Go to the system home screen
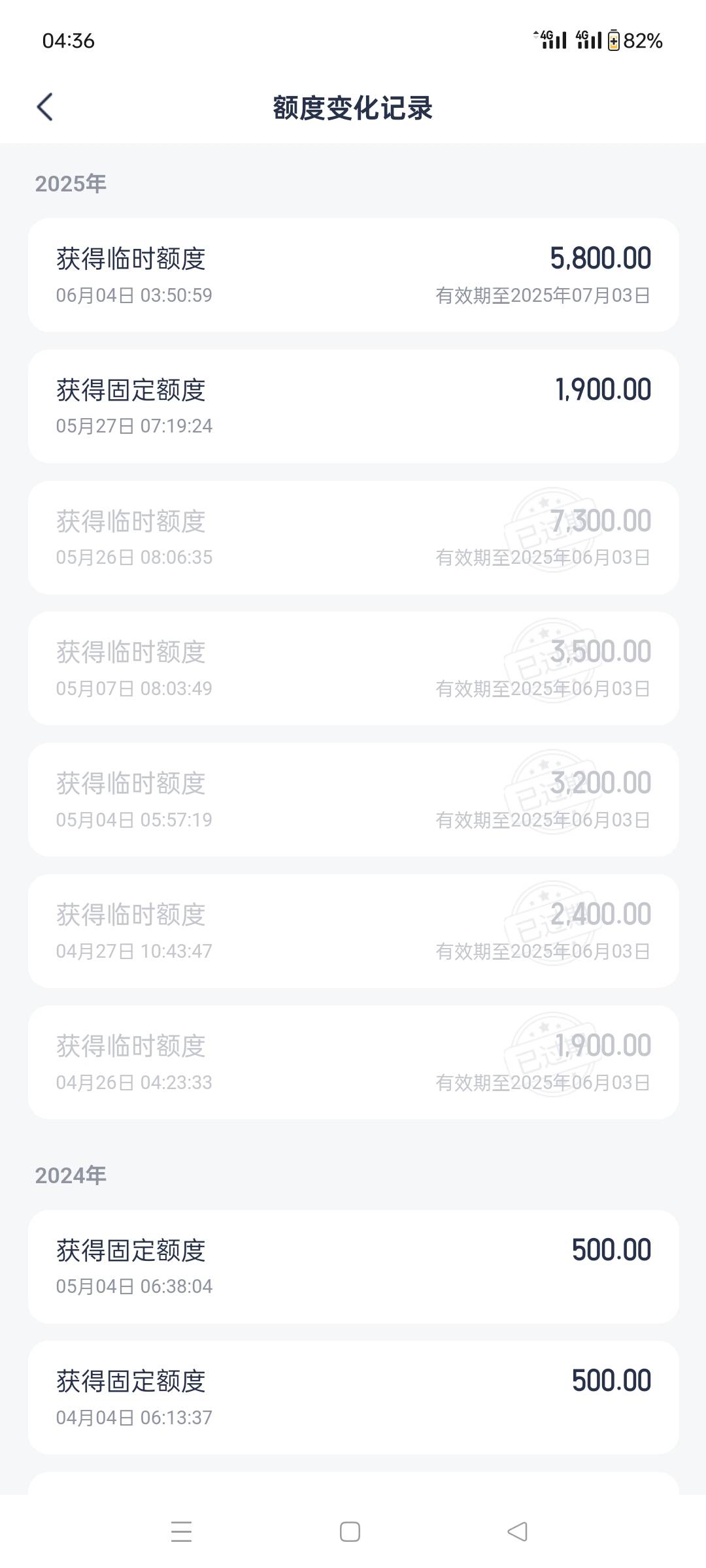Image resolution: width=706 pixels, height=1568 pixels. (350, 1531)
